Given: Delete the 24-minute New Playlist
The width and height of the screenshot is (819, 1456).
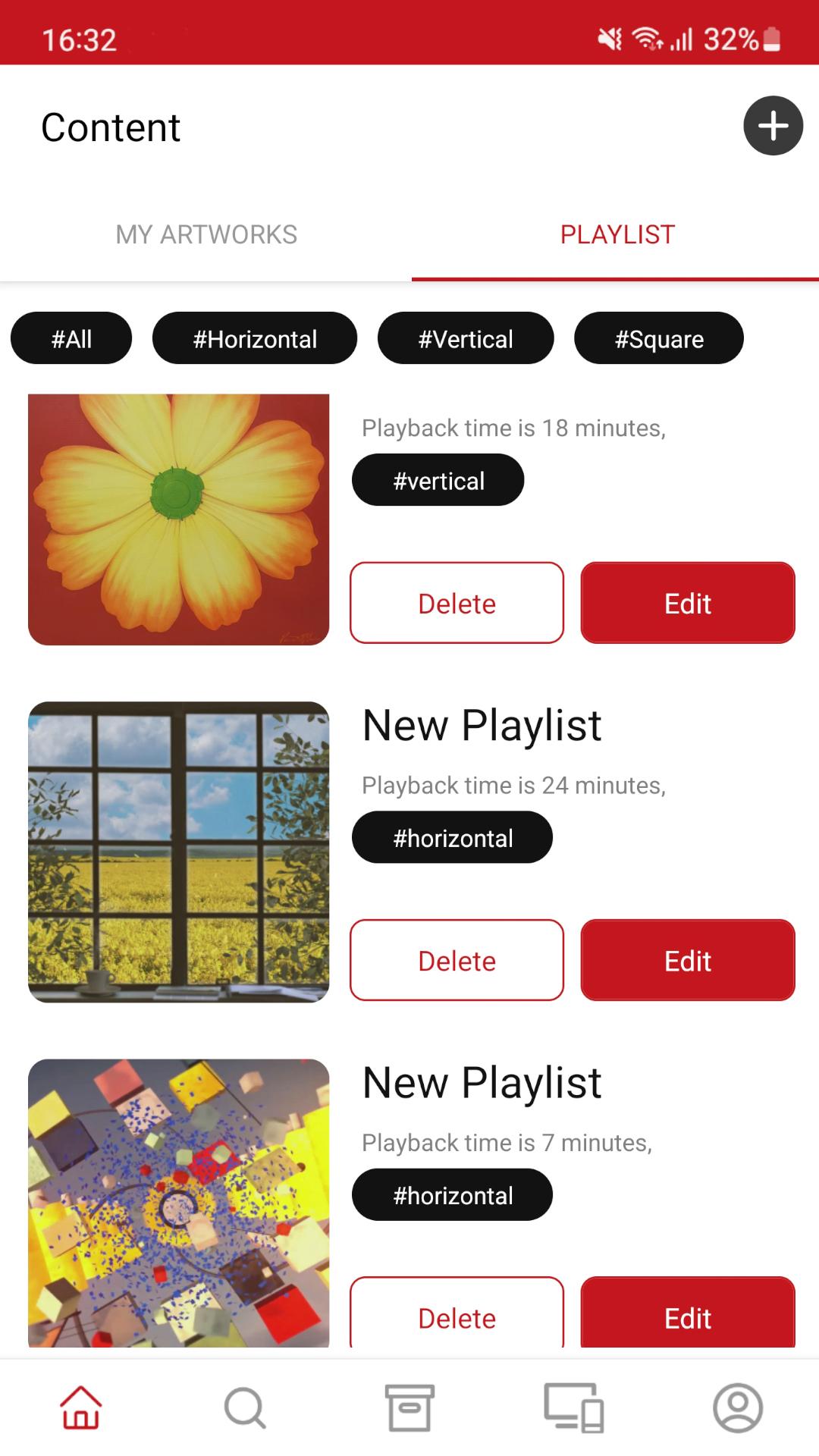Looking at the screenshot, I should (457, 960).
